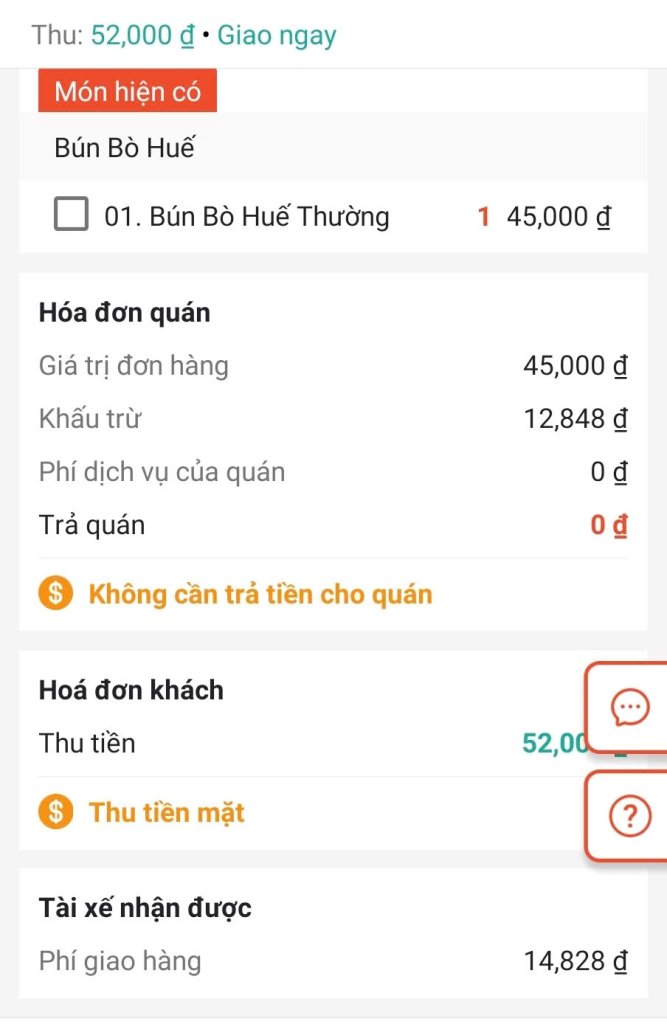This screenshot has width=667, height=1024.
Task: Open the help question mark button
Action: click(629, 816)
